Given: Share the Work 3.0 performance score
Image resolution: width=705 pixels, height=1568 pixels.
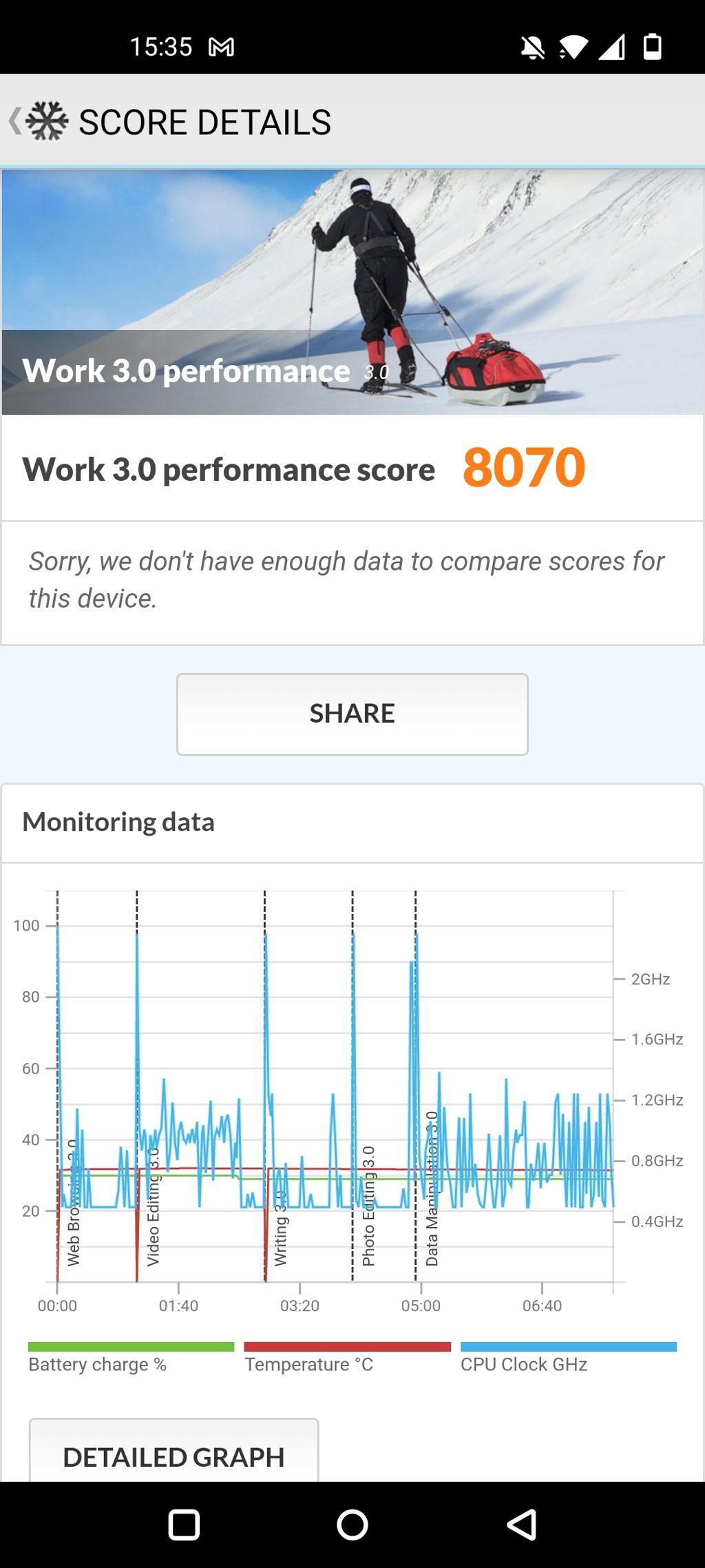Looking at the screenshot, I should click(352, 714).
